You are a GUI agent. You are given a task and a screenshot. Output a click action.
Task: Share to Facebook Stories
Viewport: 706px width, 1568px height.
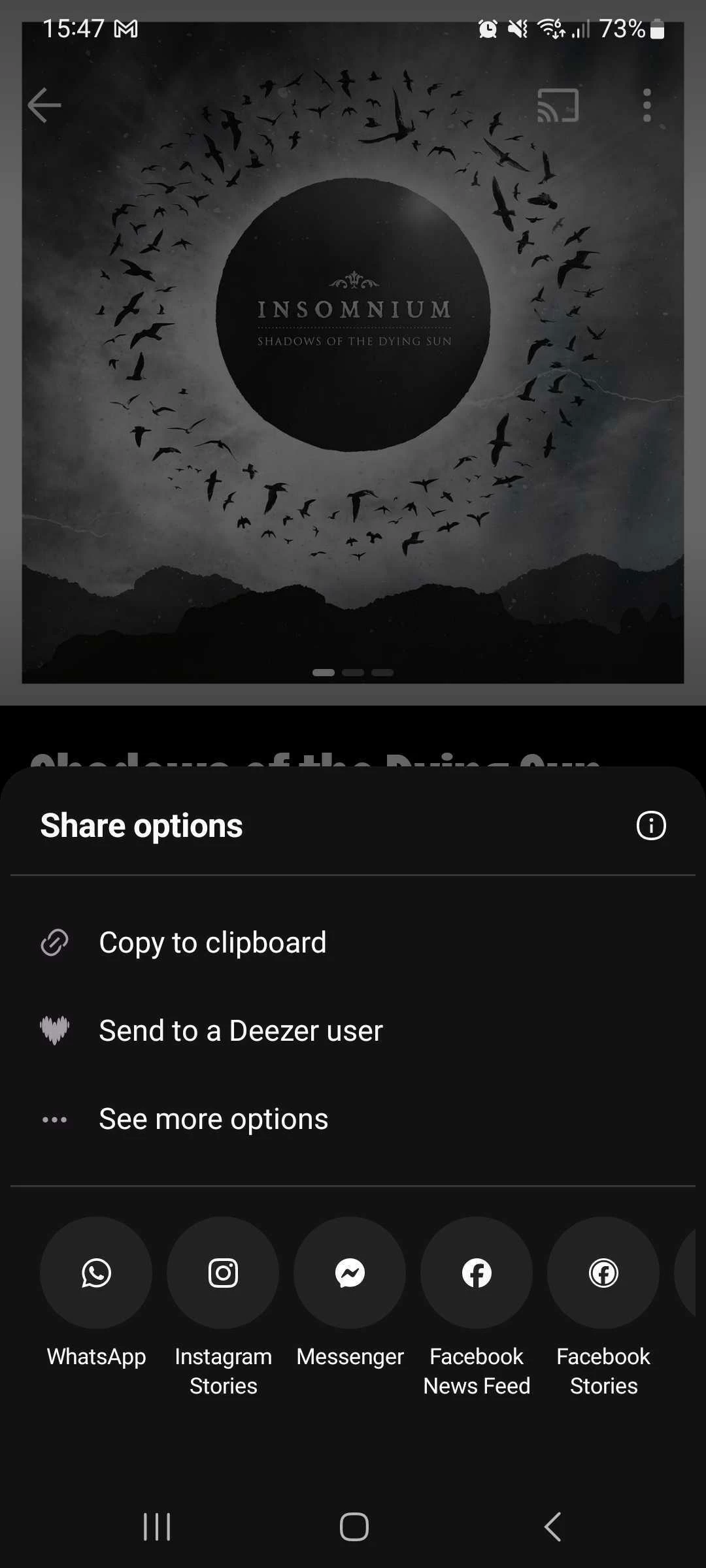click(x=603, y=1273)
